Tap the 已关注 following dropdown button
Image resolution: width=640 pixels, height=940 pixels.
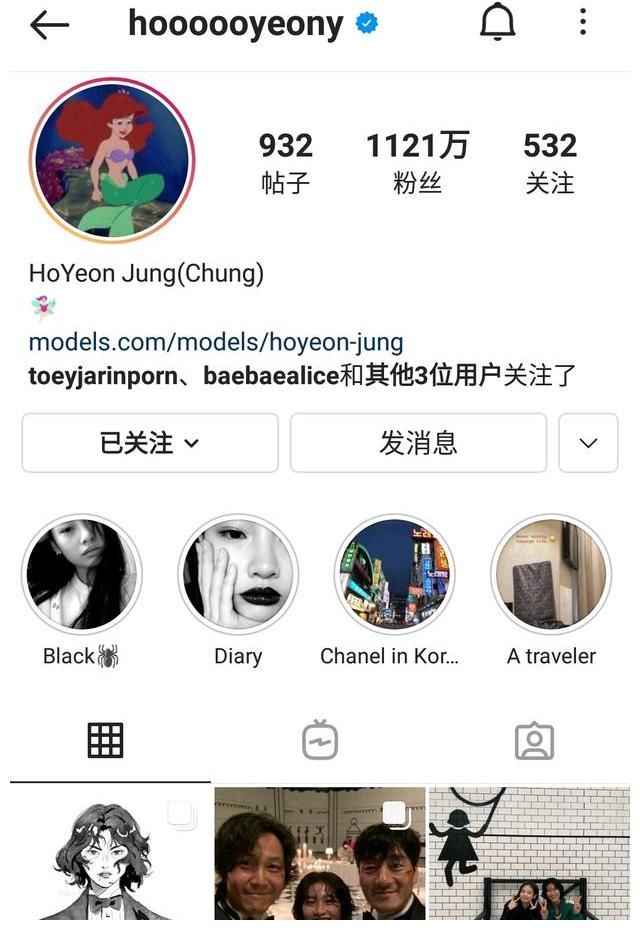click(150, 443)
